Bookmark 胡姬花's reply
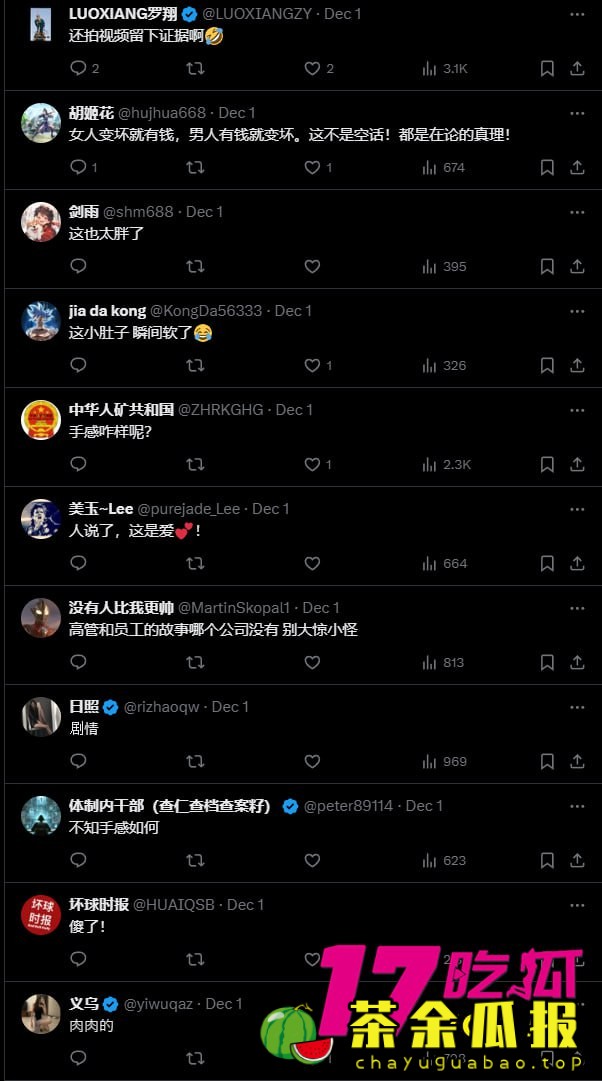This screenshot has height=1081, width=602. pyautogui.click(x=547, y=168)
